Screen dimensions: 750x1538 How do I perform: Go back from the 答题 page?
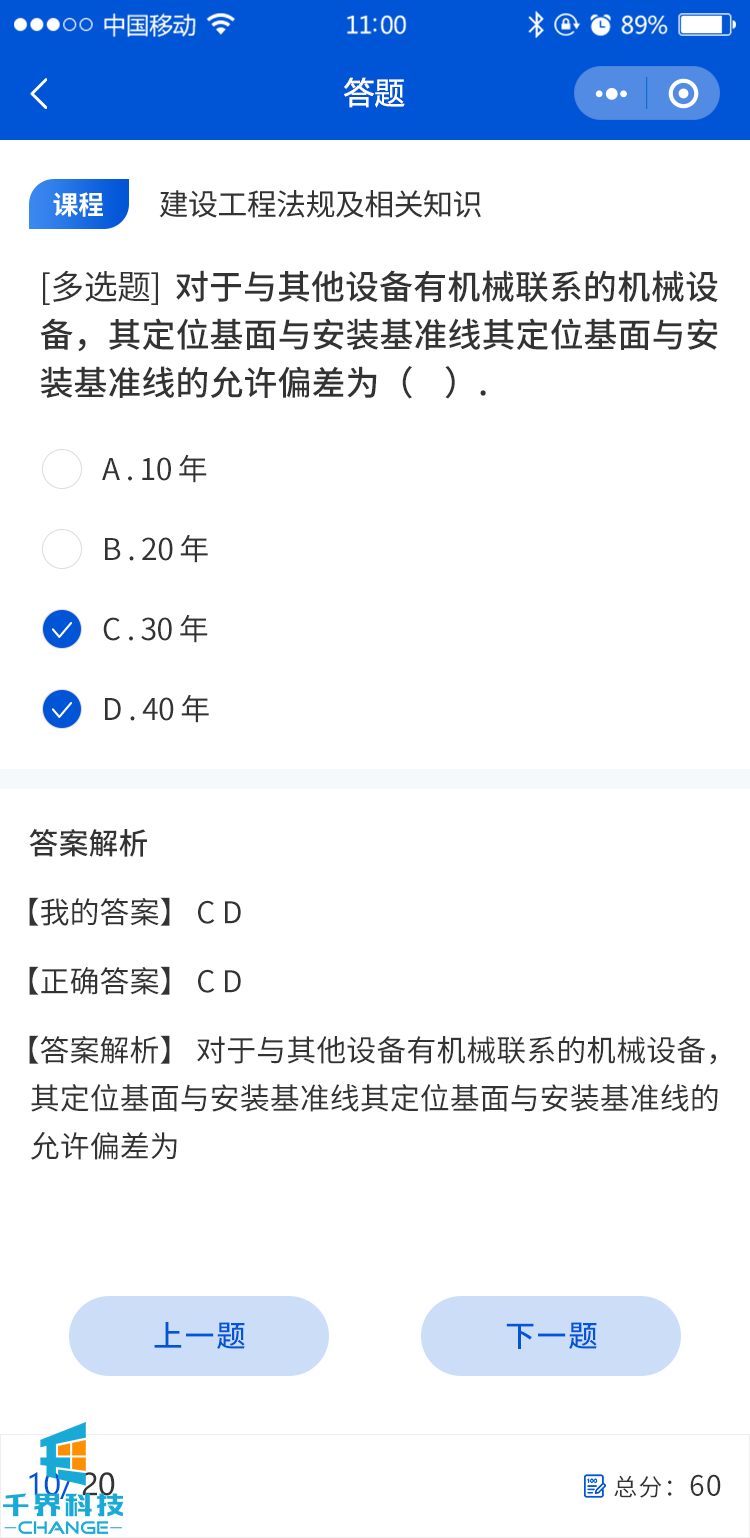39,94
